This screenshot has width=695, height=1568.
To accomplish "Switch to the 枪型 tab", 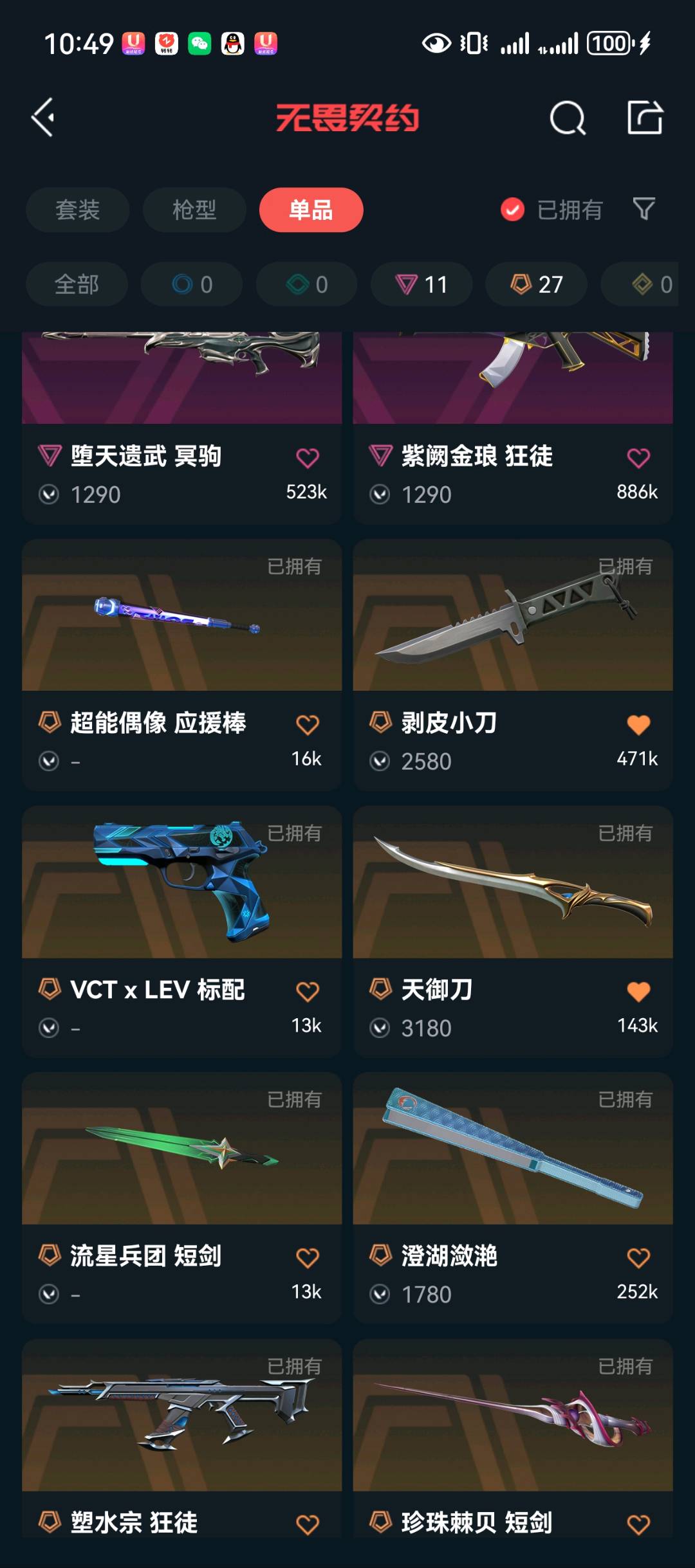I will tap(194, 210).
